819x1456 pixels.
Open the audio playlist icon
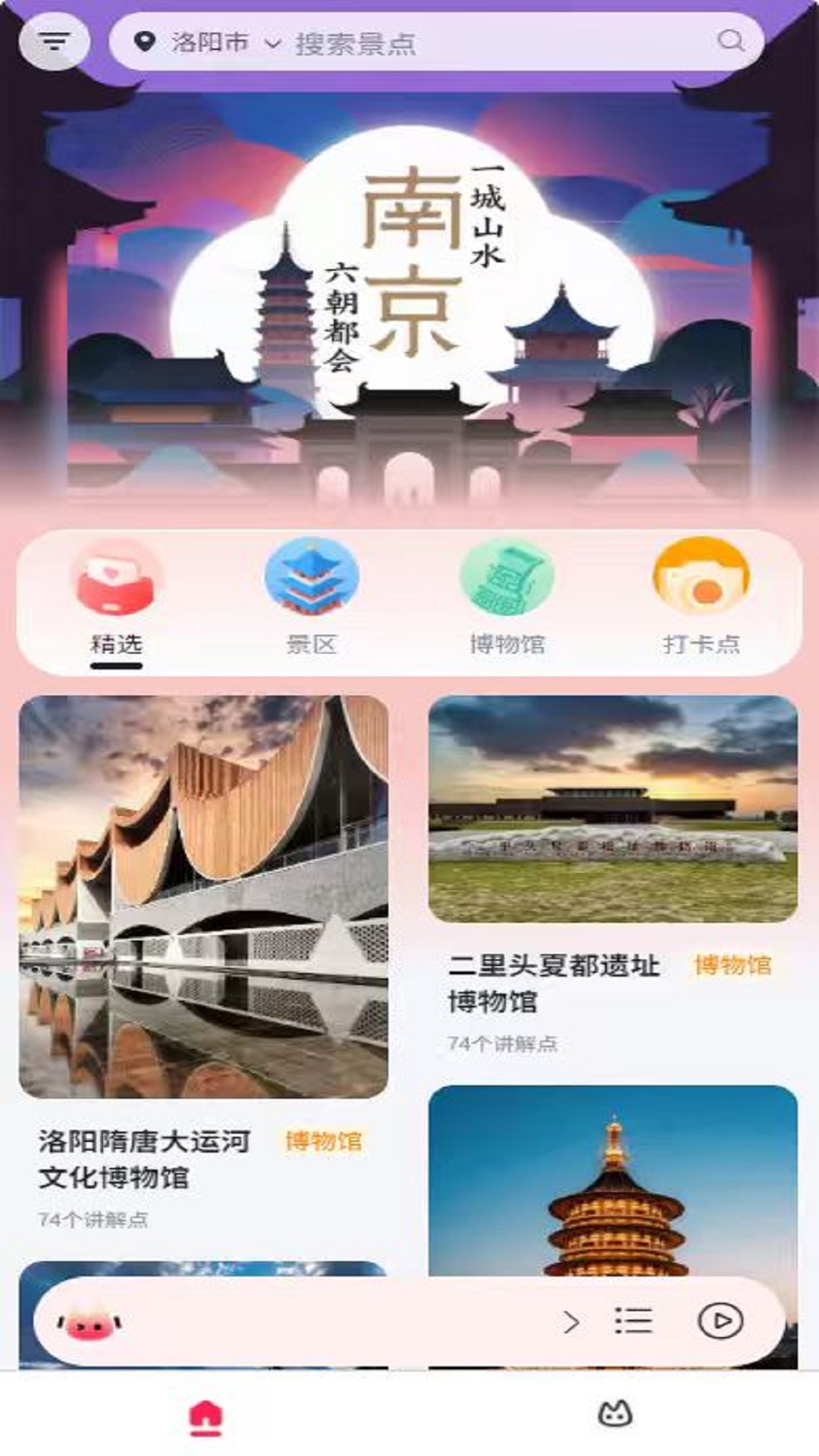pos(633,1321)
